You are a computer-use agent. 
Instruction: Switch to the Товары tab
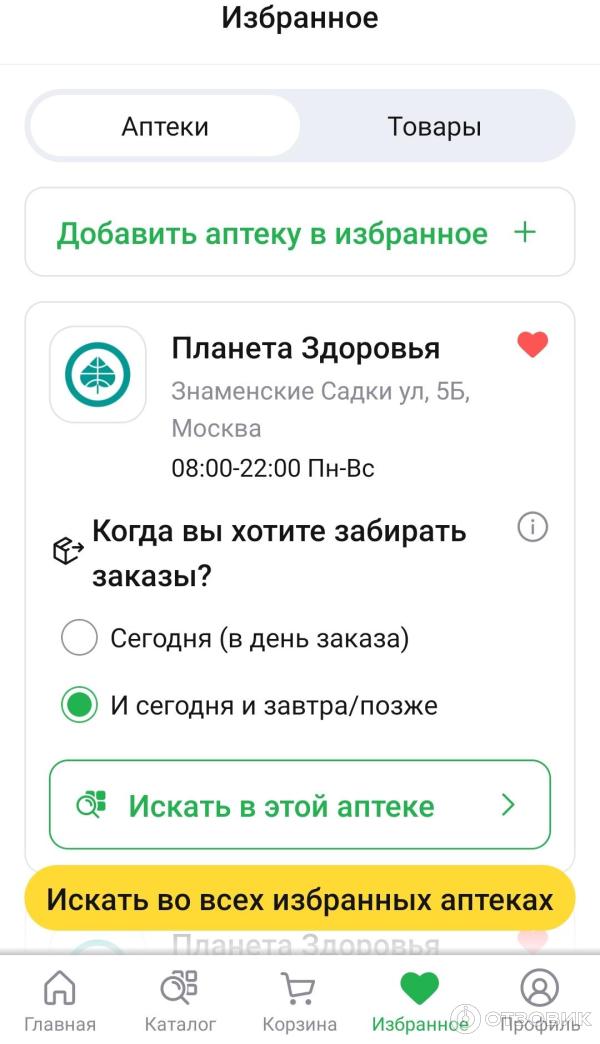coord(434,127)
